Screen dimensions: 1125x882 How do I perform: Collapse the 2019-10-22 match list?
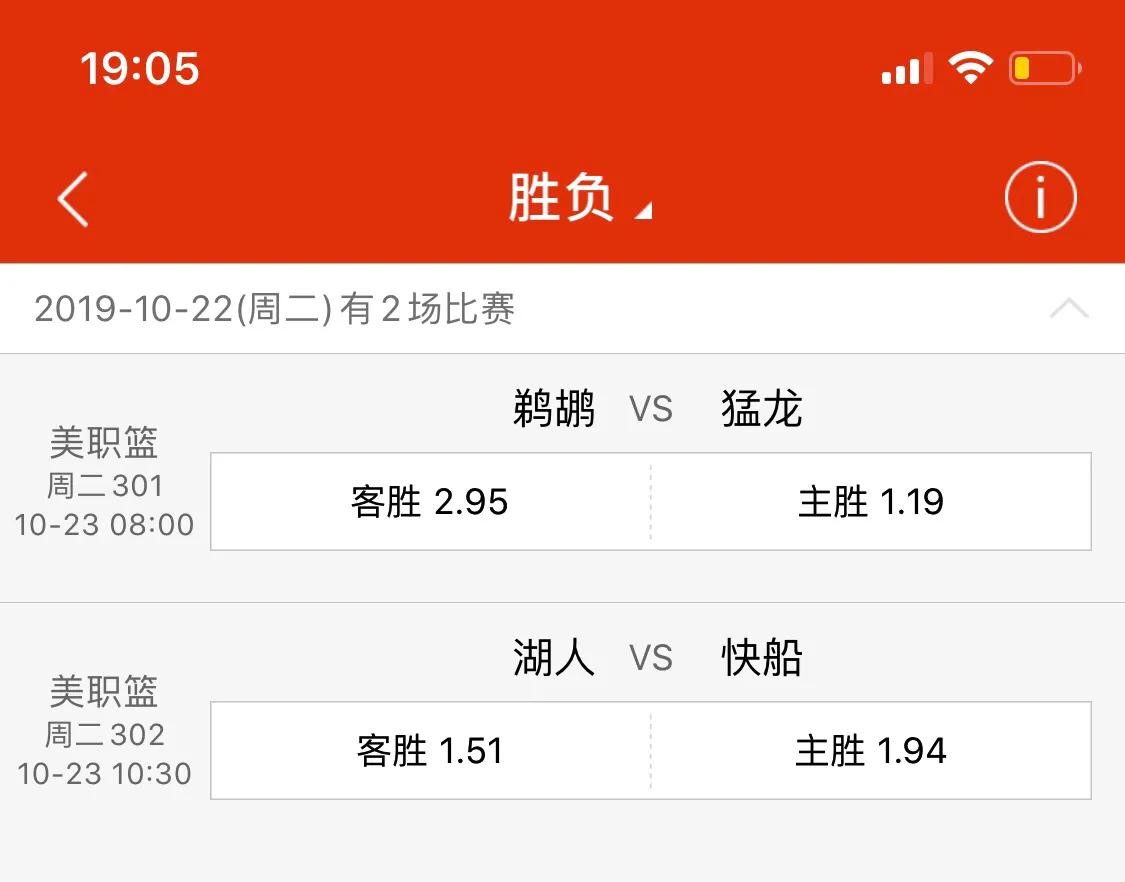[x=1068, y=309]
